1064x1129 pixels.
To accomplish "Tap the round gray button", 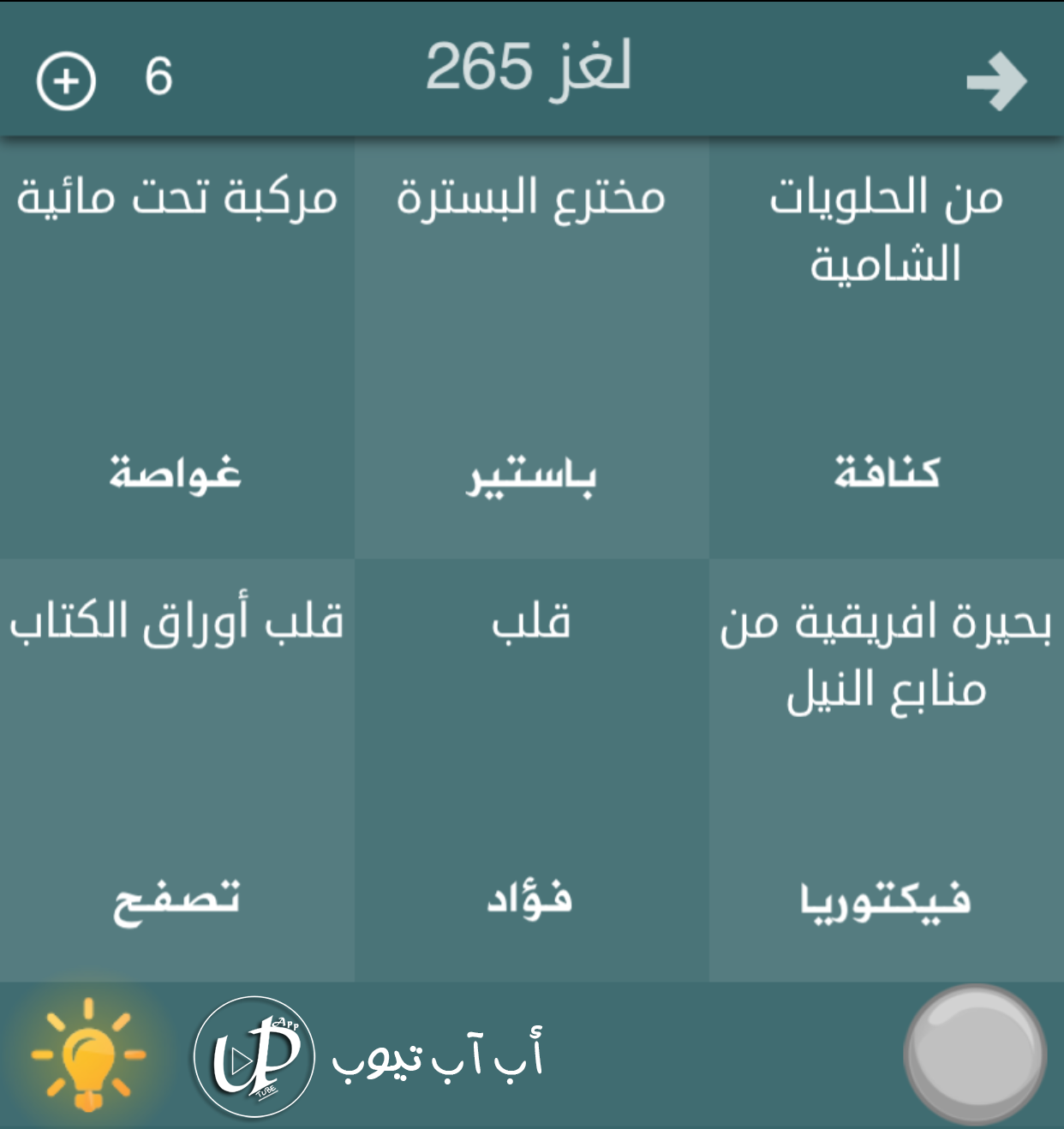I will (x=975, y=1054).
